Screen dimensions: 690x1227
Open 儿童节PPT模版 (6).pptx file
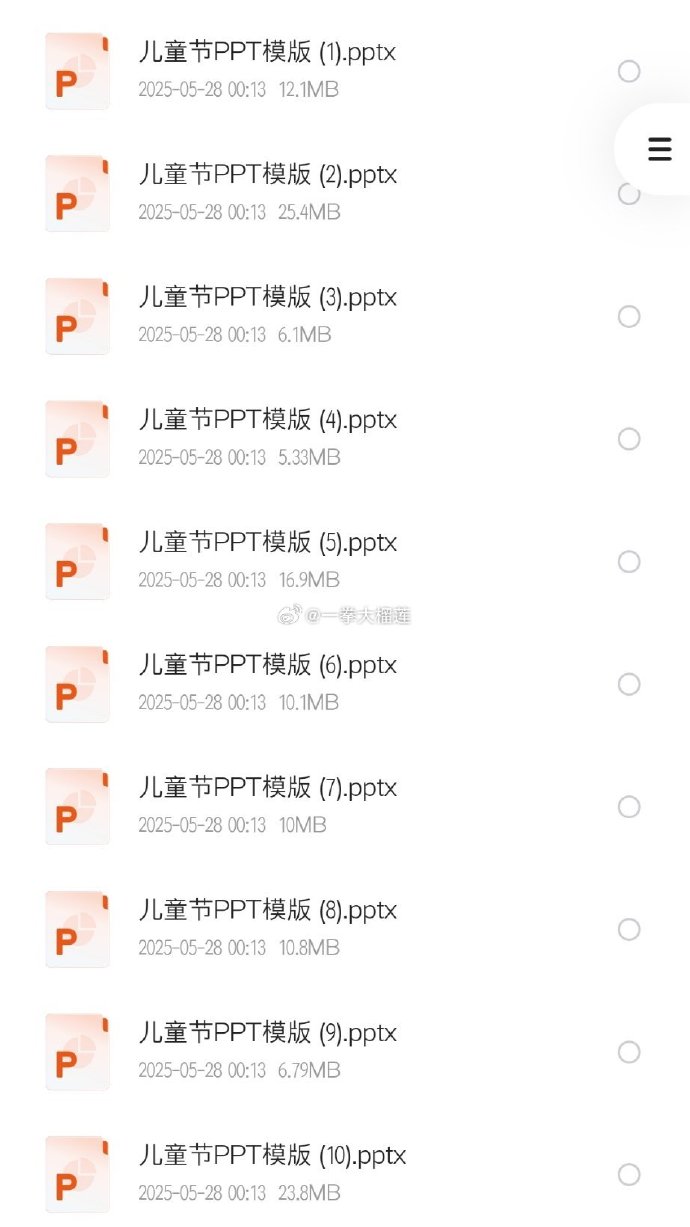(345, 684)
